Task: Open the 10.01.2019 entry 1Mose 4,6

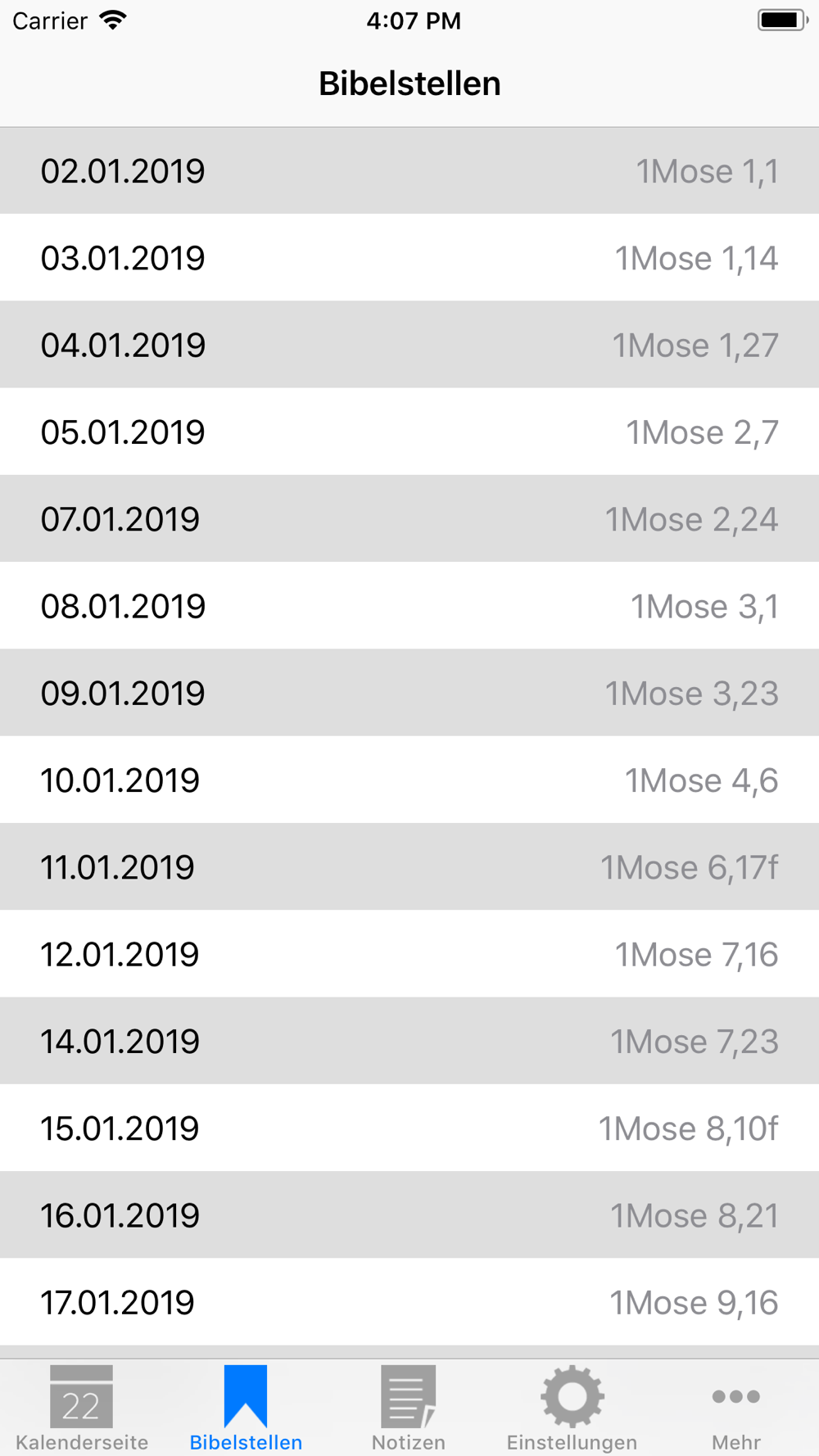Action: 409,780
